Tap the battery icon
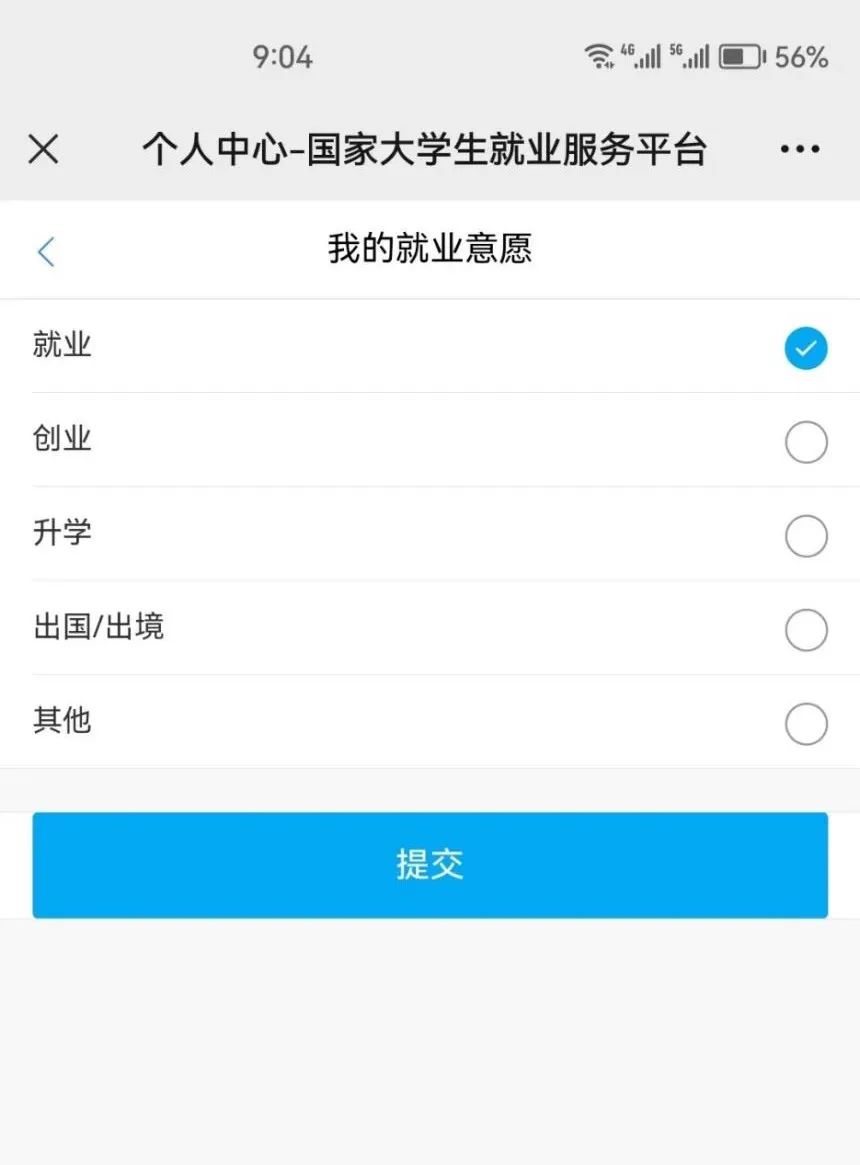Image resolution: width=860 pixels, height=1165 pixels. coord(740,57)
